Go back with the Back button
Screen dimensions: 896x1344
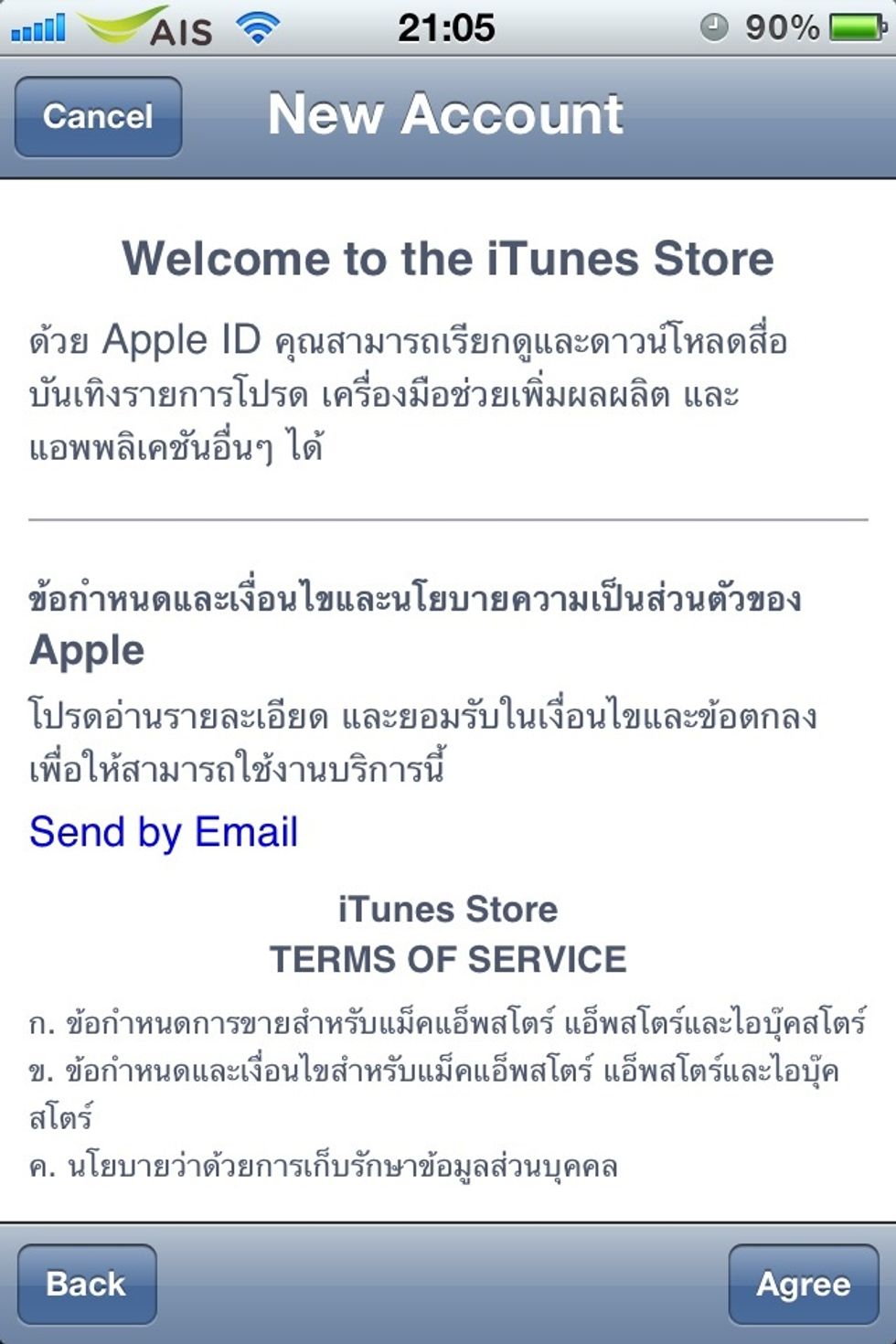click(87, 1284)
